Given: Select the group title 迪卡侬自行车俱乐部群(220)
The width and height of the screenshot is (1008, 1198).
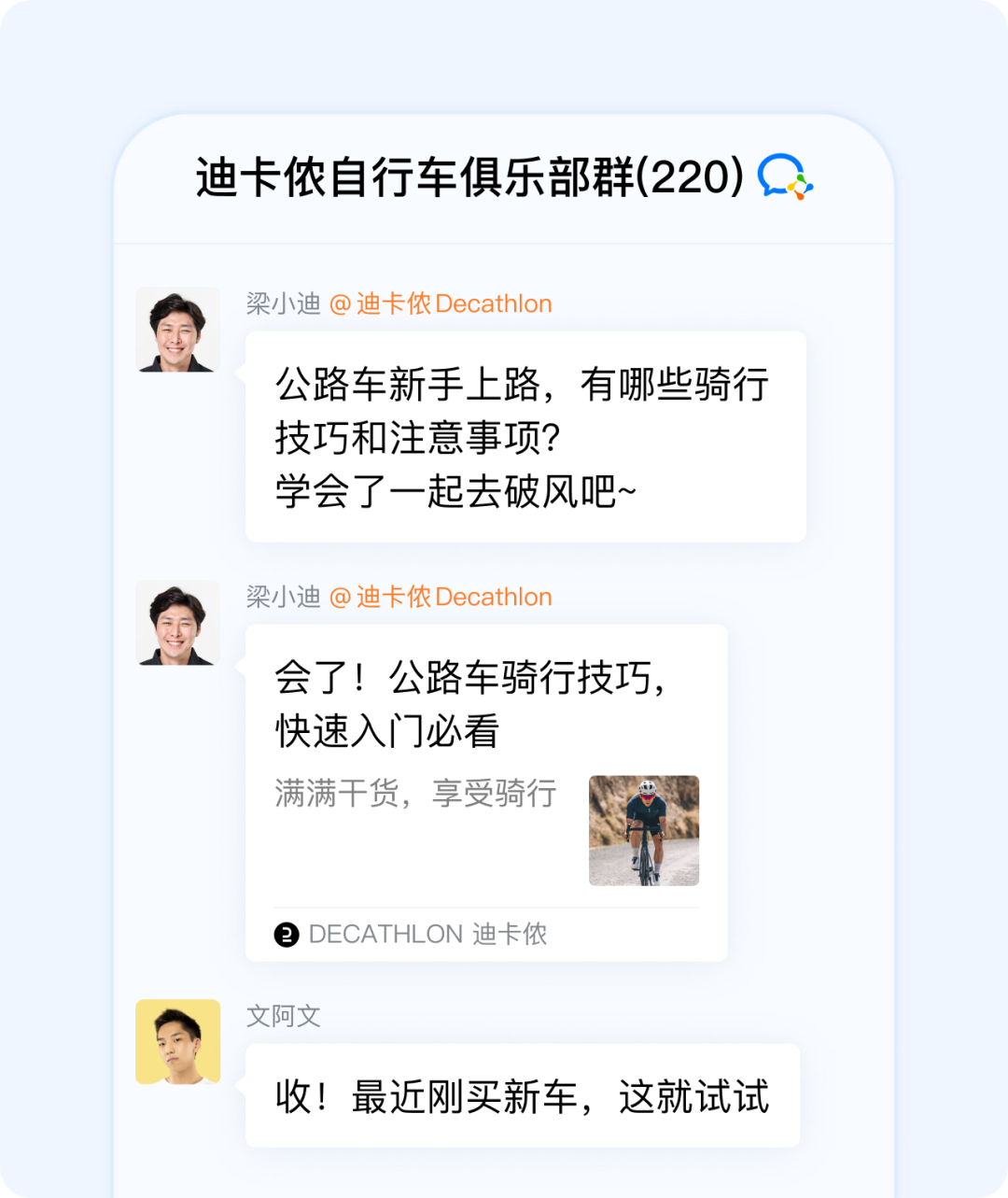Looking at the screenshot, I should (x=462, y=177).
